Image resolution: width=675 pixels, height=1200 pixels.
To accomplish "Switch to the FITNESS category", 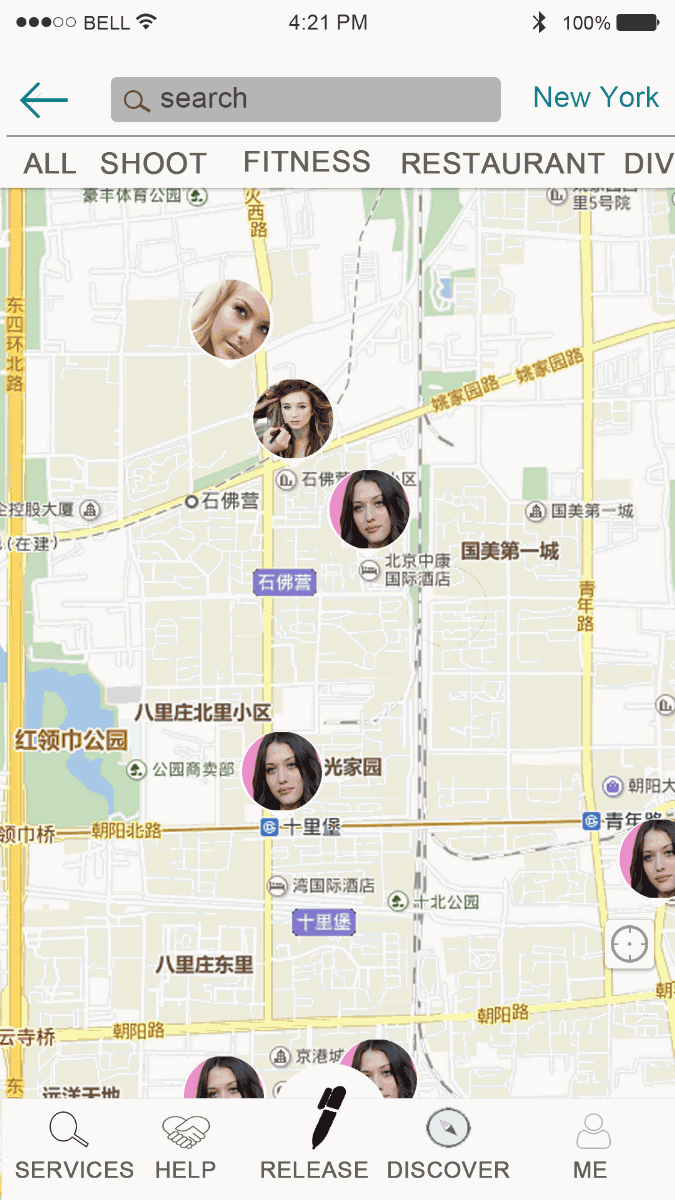I will pyautogui.click(x=306, y=162).
